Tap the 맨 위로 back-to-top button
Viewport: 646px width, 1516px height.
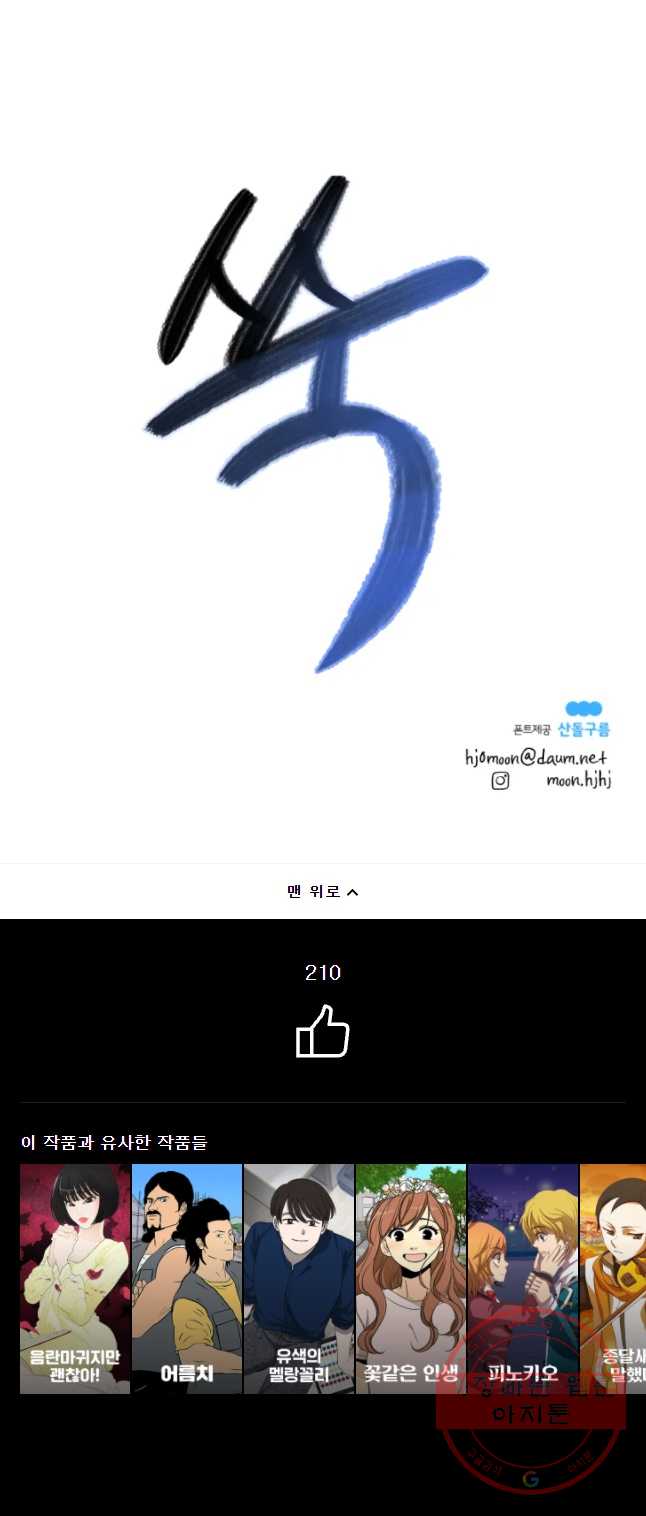(322, 891)
